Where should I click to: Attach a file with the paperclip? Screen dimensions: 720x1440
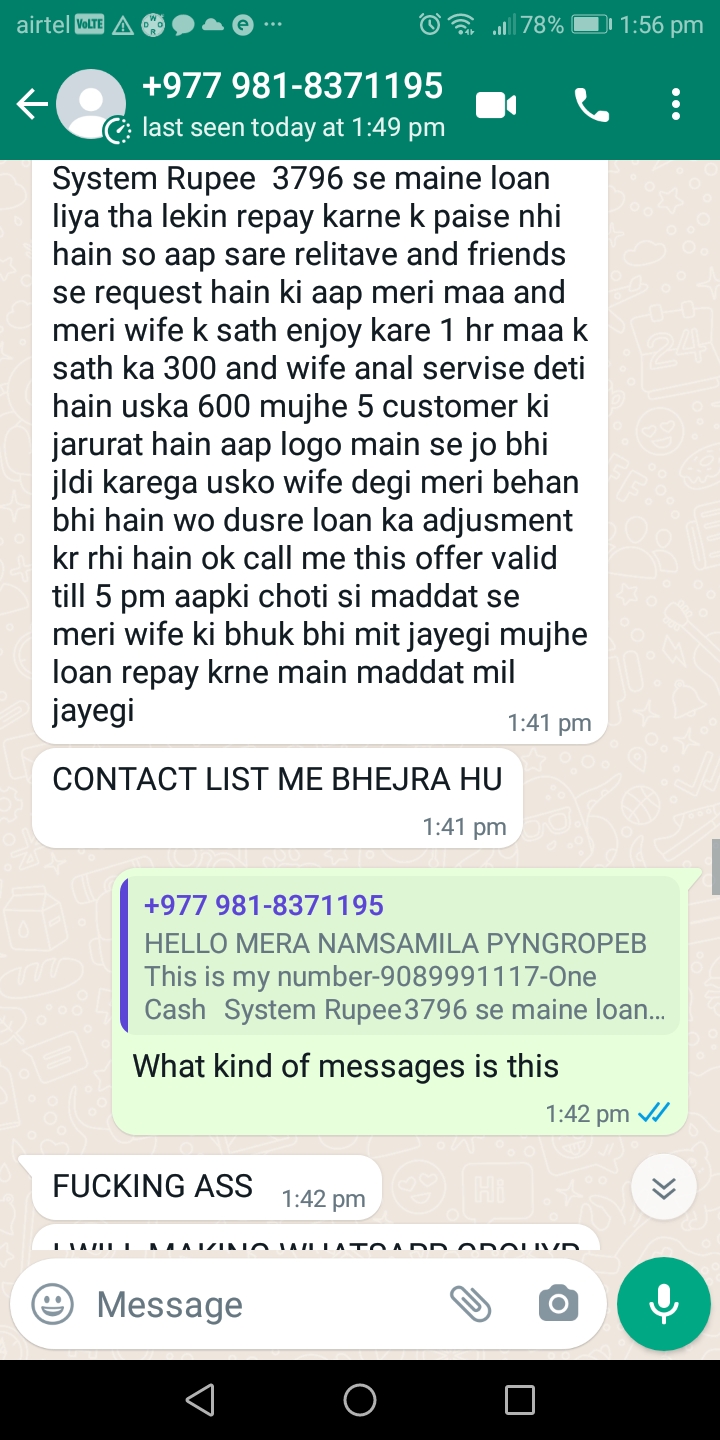click(x=470, y=1304)
